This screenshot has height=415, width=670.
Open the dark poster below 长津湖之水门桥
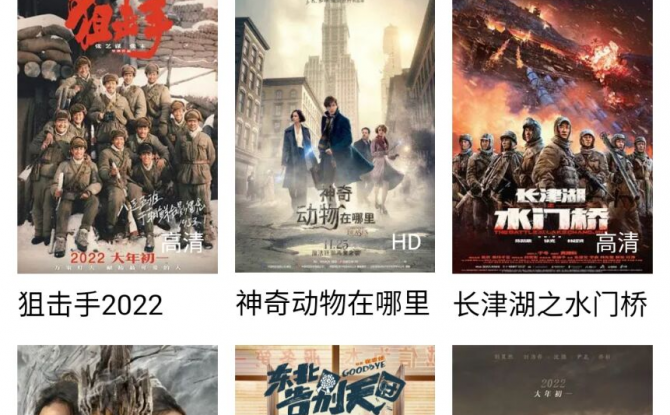[551, 381]
